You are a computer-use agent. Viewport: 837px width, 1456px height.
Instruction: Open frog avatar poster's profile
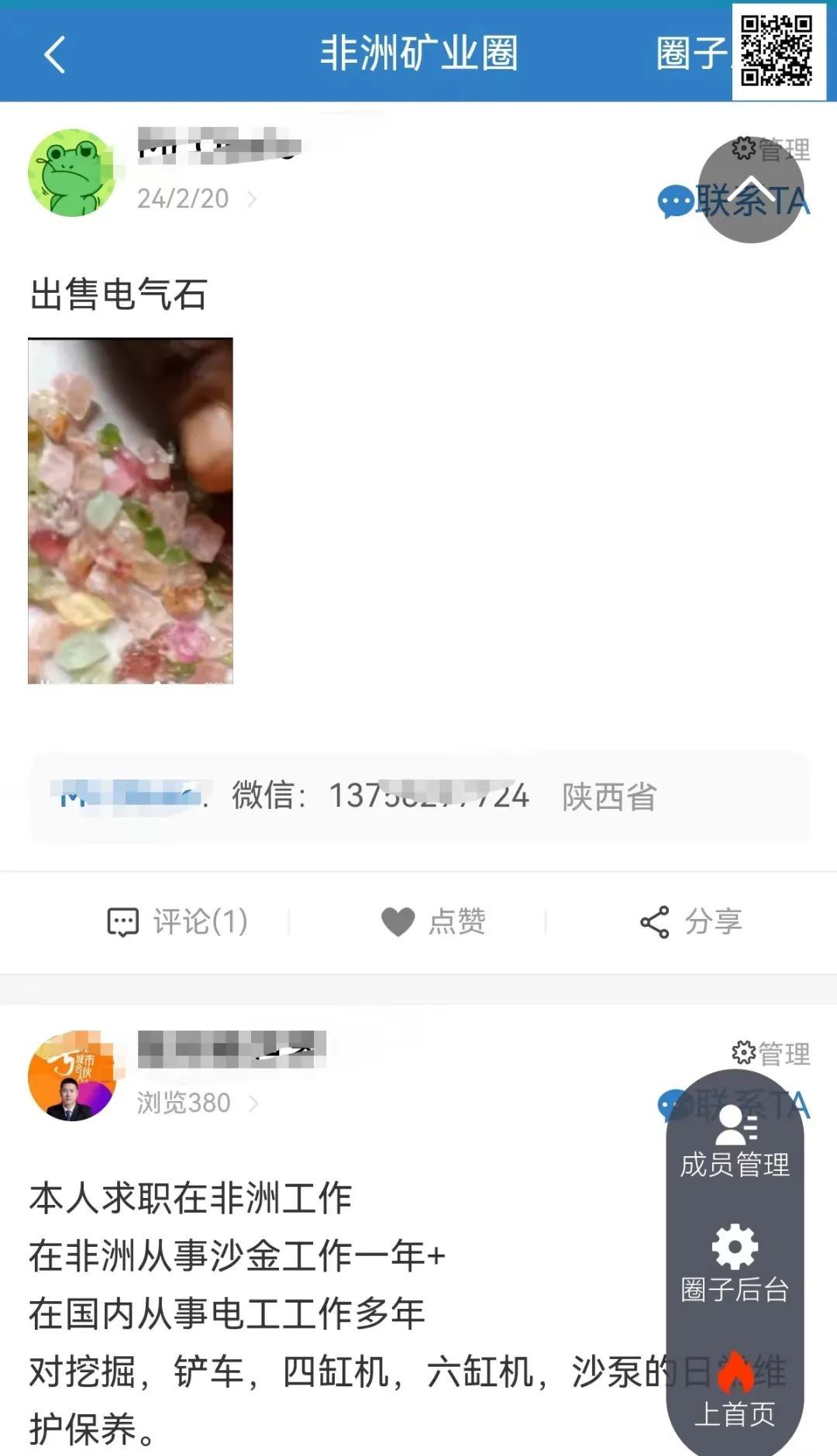(72, 173)
